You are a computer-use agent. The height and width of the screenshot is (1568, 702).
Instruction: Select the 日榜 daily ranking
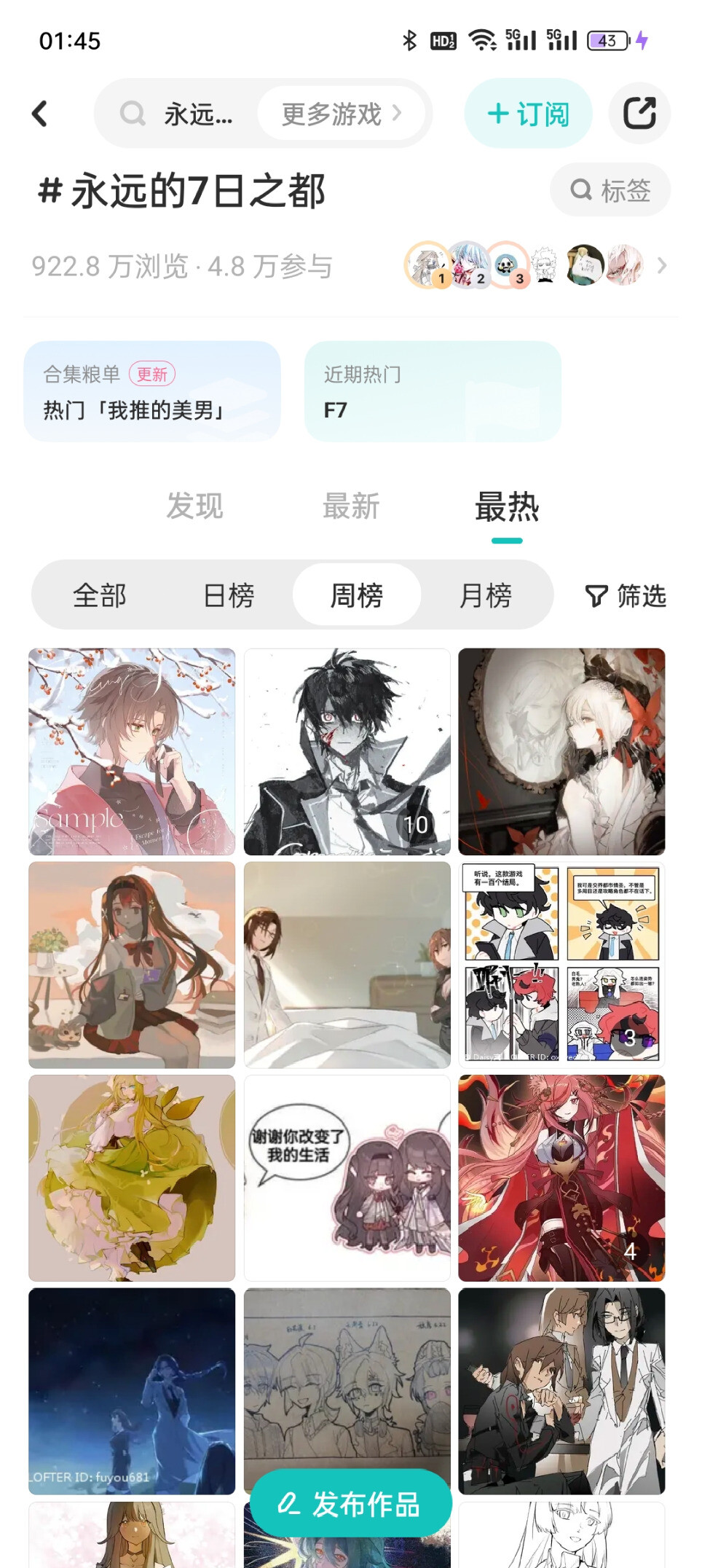coord(229,595)
